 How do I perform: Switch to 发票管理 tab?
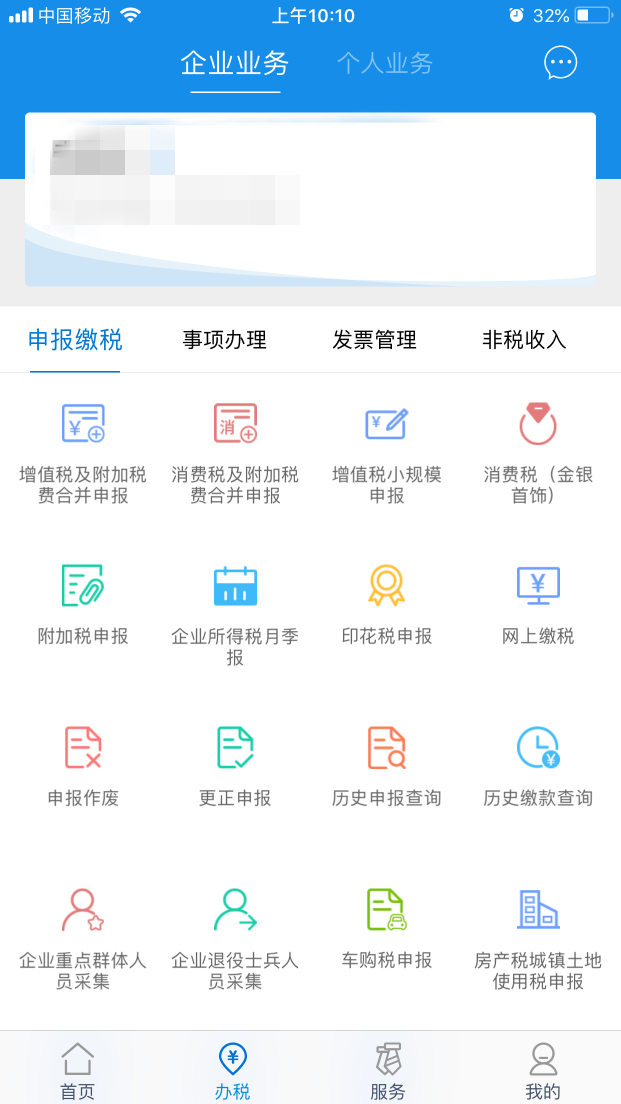375,340
